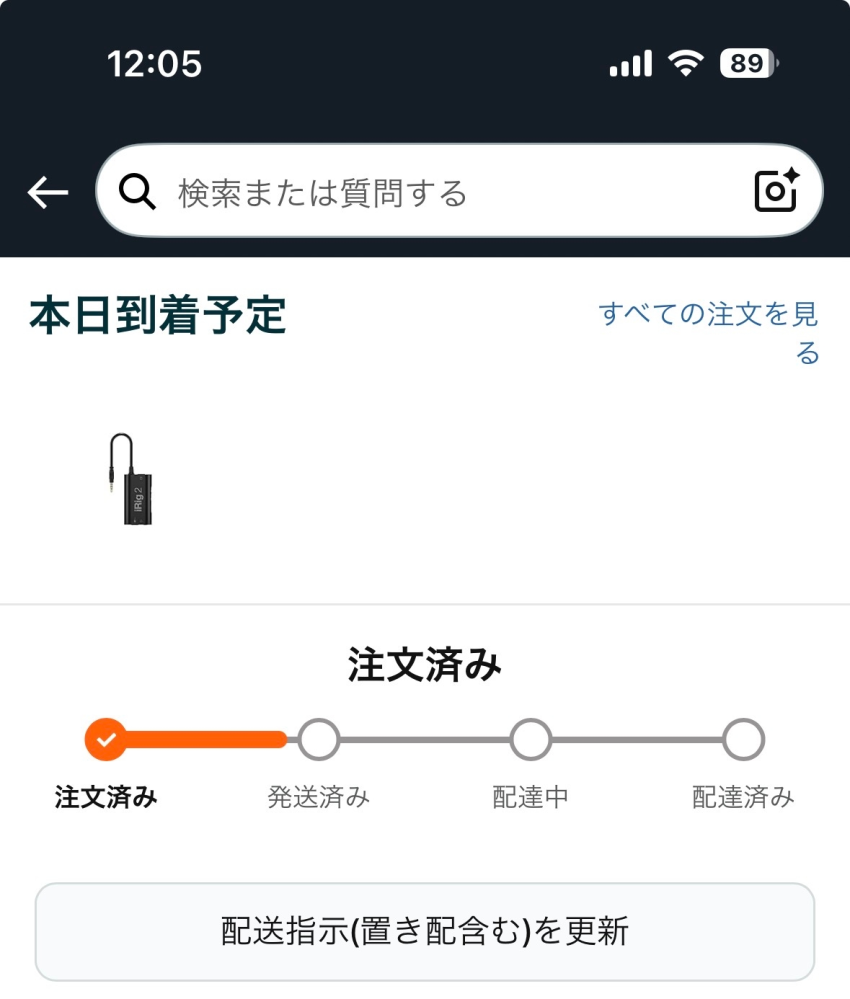Tap 配送指示(置き配含む)を更新 button
Image resolution: width=850 pixels, height=999 pixels.
coord(425,930)
